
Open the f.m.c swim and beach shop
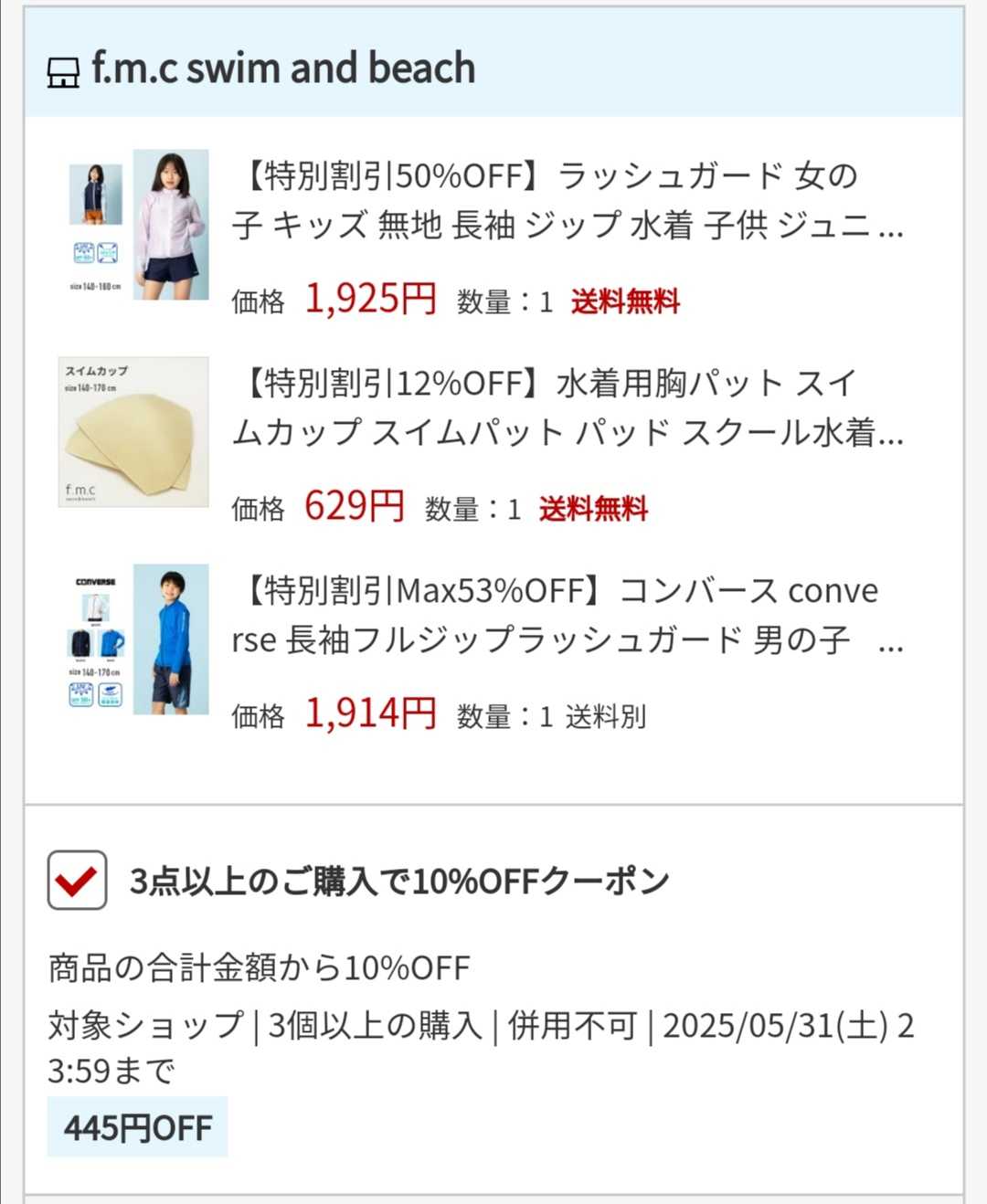point(283,69)
